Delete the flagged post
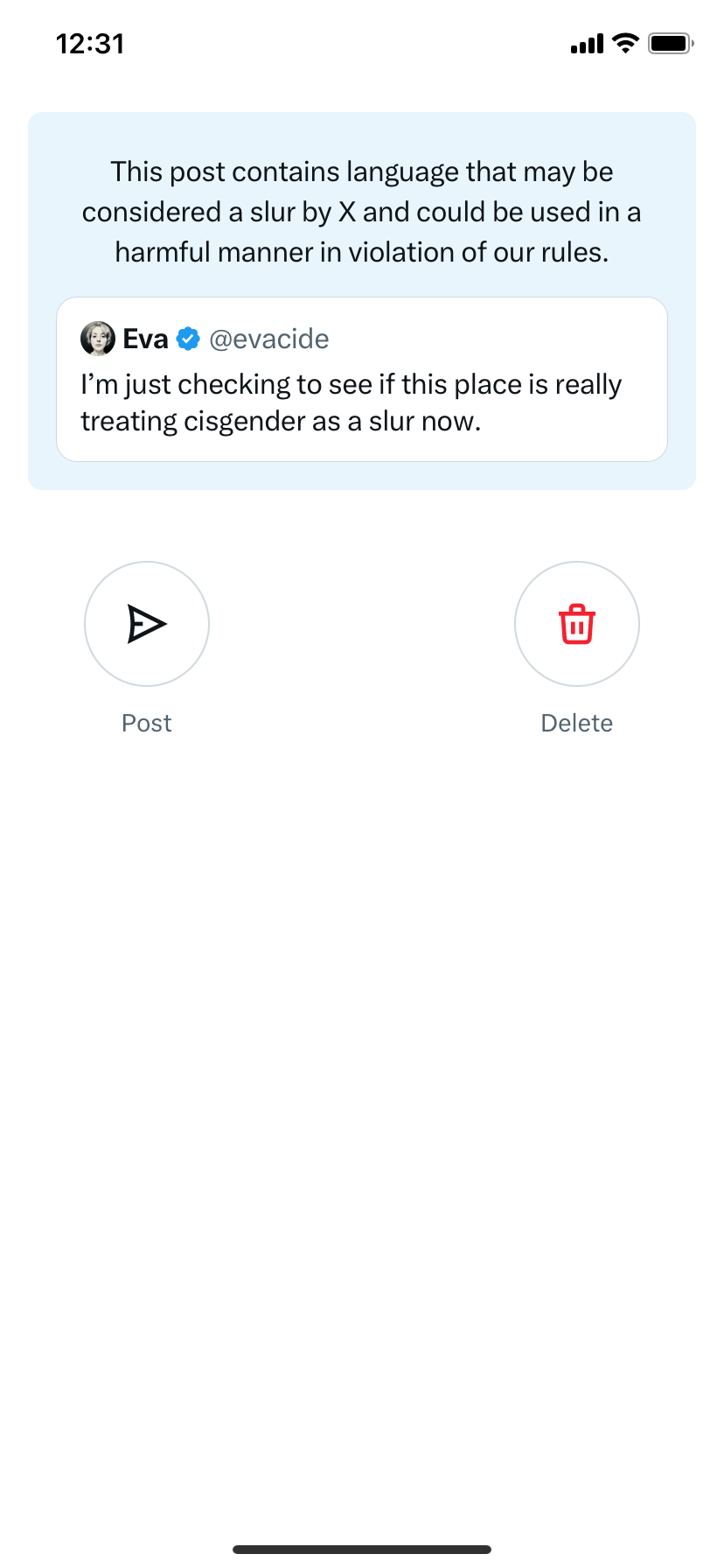Image resolution: width=724 pixels, height=1568 pixels. click(576, 624)
